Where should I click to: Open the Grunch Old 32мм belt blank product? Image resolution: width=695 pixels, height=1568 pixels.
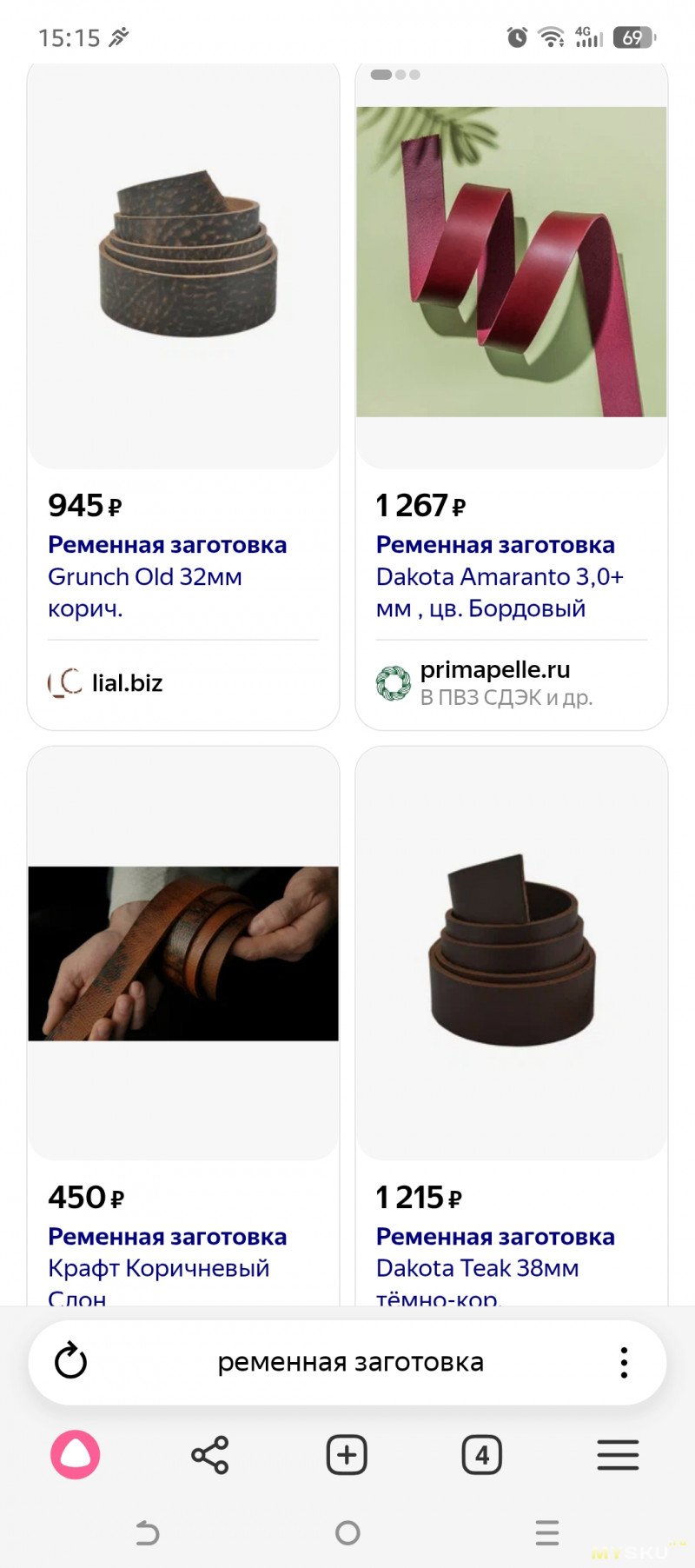click(167, 561)
